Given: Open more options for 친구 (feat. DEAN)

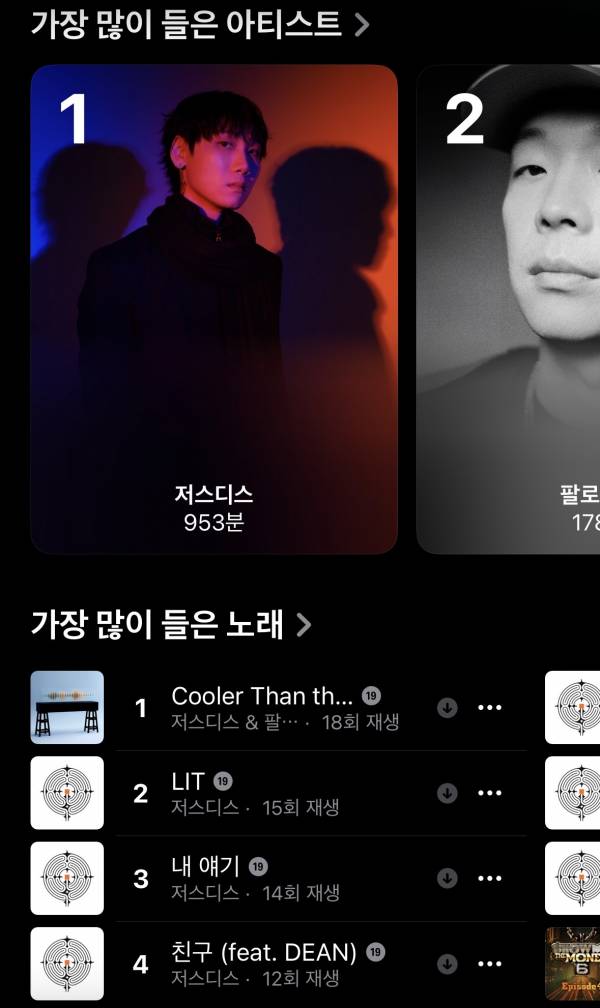Looking at the screenshot, I should pyautogui.click(x=490, y=964).
